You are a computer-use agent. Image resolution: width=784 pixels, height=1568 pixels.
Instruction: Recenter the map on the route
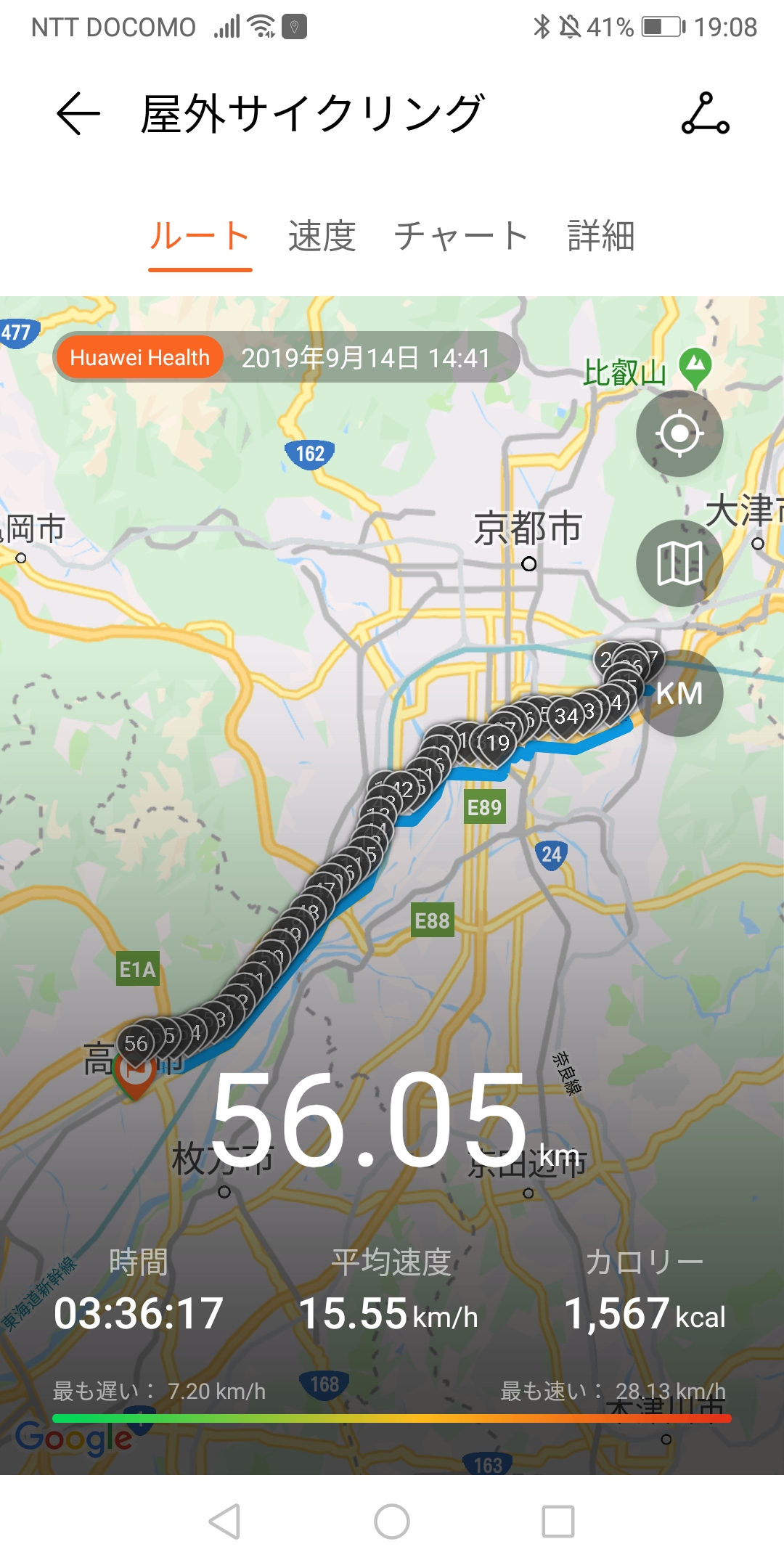tap(679, 433)
